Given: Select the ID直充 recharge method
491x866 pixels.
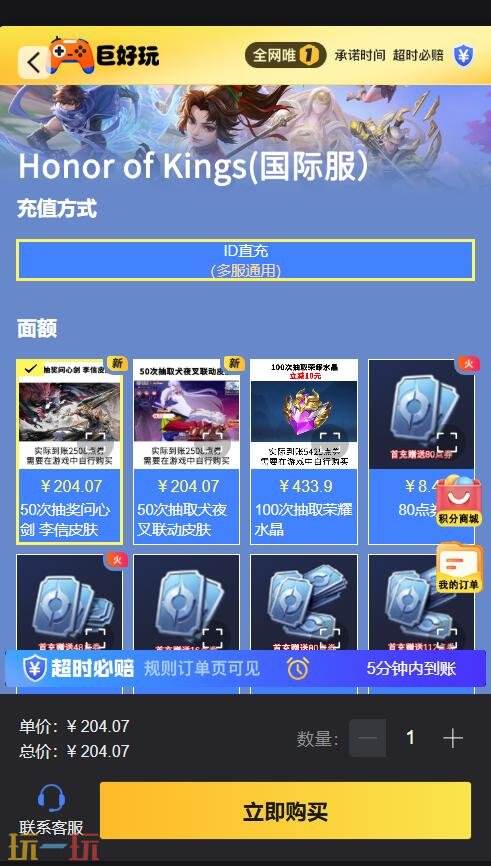Looking at the screenshot, I should (x=245, y=260).
